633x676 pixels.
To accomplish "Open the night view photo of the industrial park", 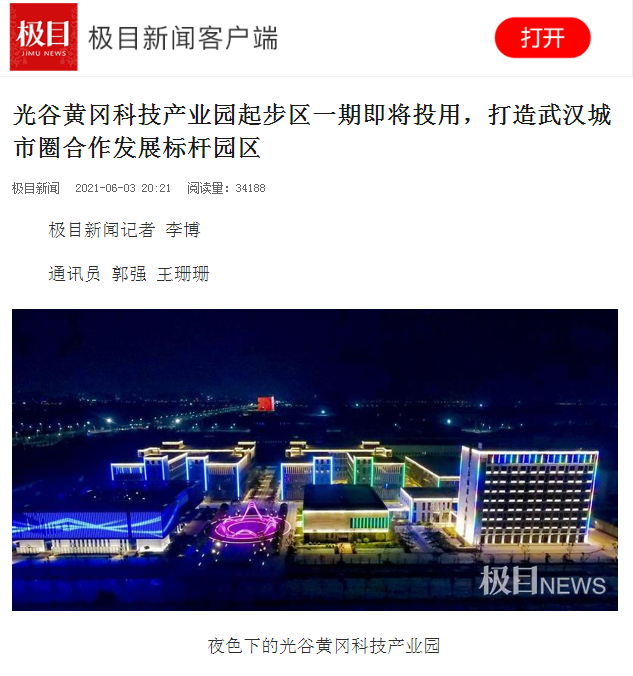I will (x=315, y=459).
